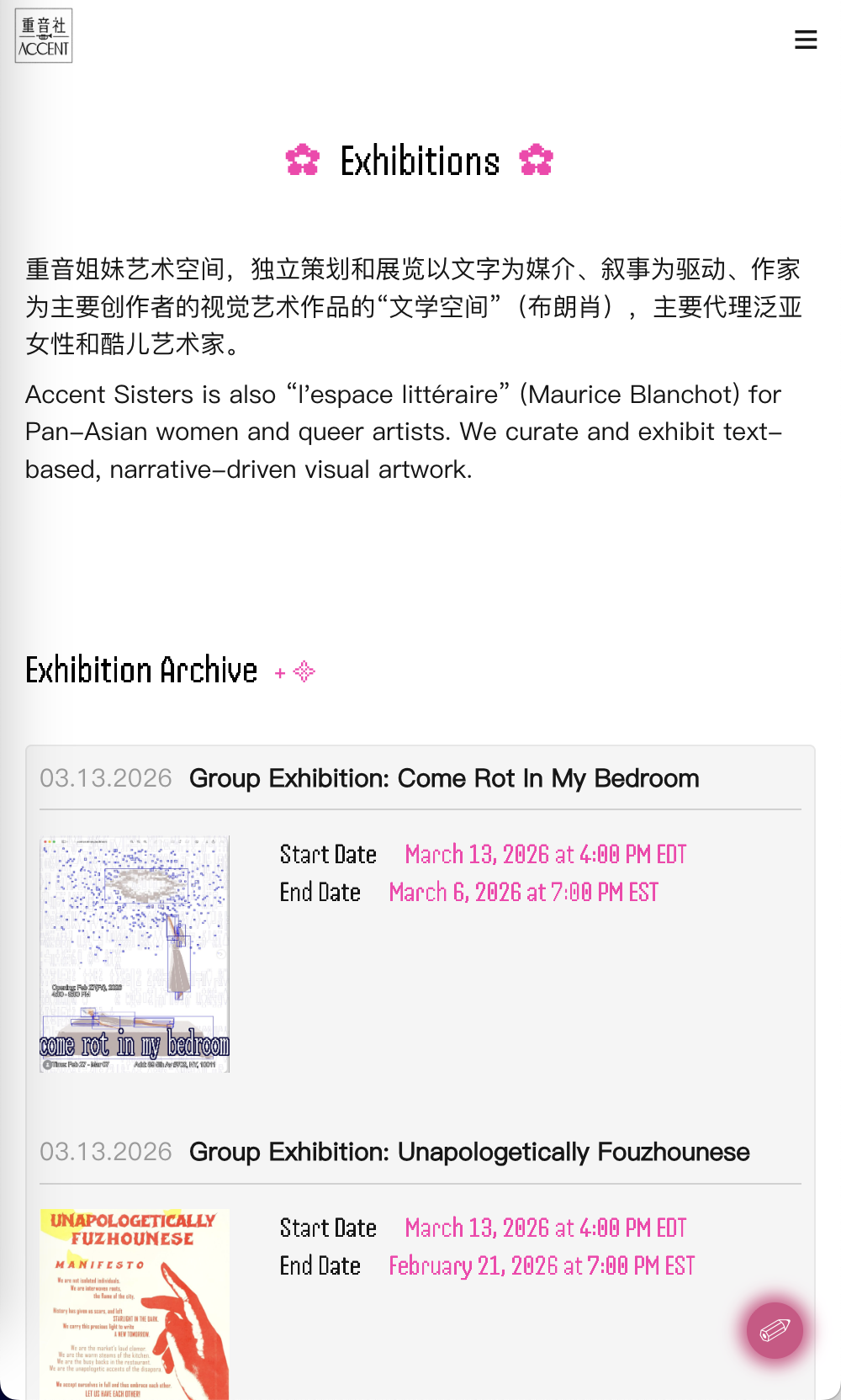View the Unapologetically Fuzhounese manifesto poster

(x=135, y=1304)
